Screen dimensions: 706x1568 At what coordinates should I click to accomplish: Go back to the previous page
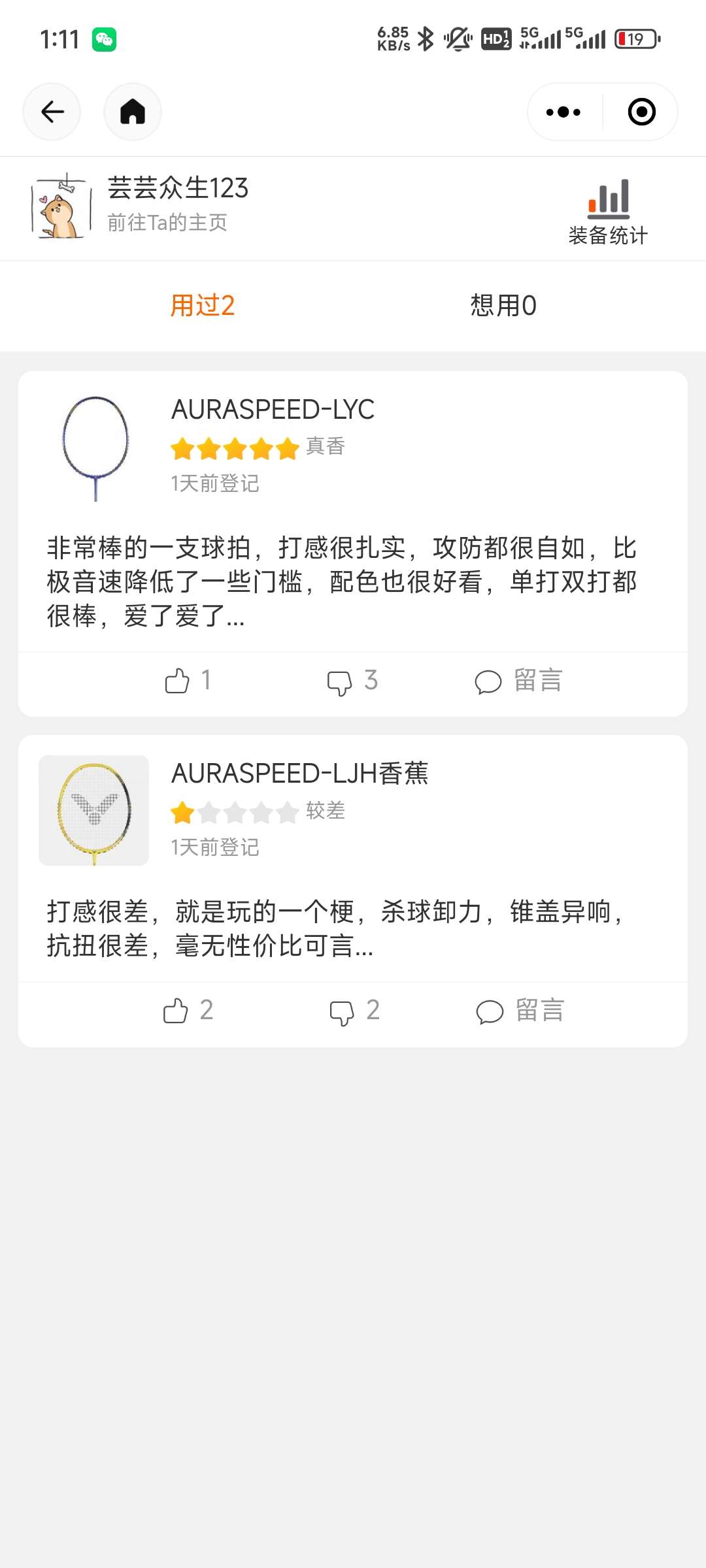[52, 112]
